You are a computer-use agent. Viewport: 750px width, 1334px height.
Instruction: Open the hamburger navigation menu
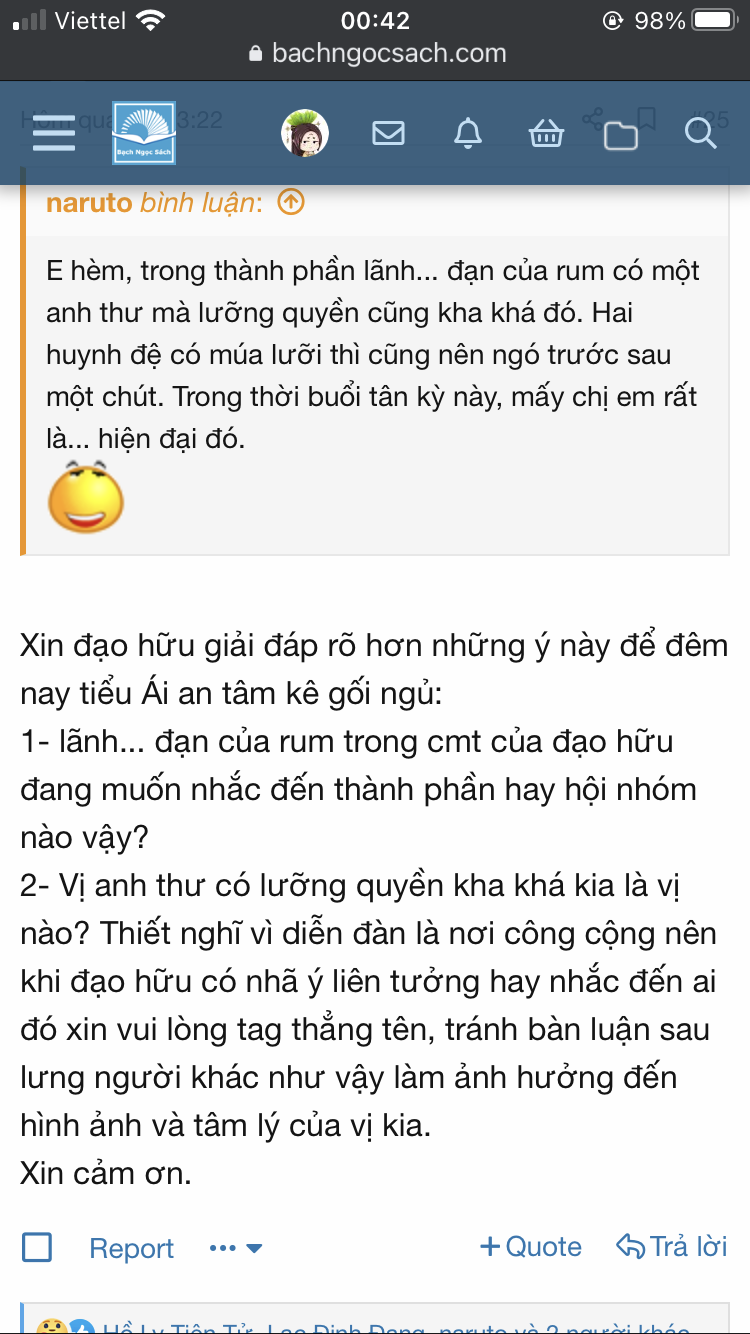tap(54, 133)
